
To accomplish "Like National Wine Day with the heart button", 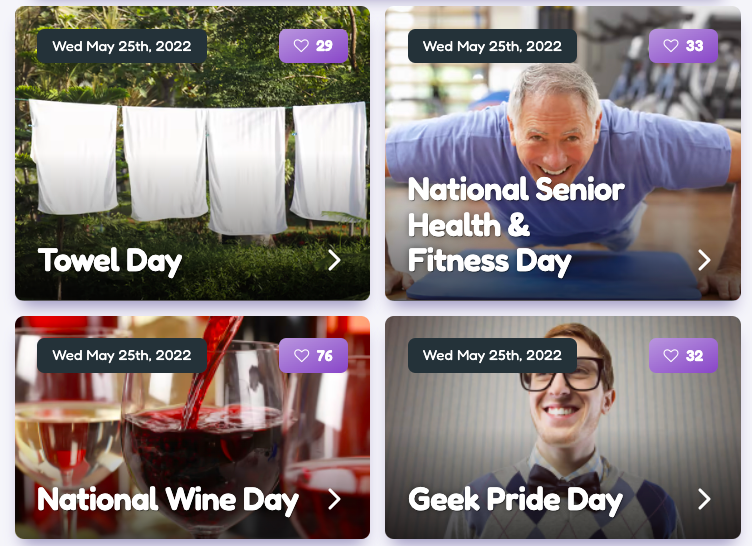I will (313, 356).
